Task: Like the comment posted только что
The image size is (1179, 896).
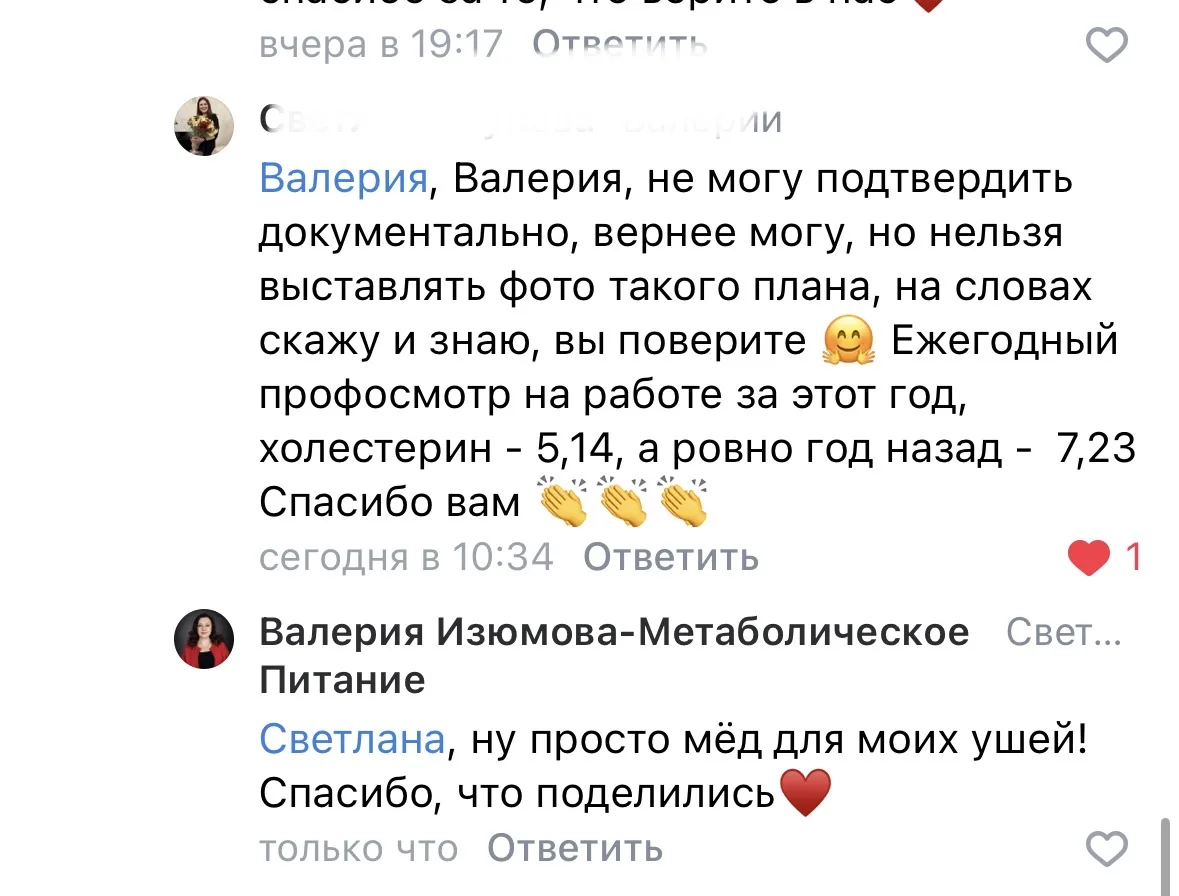Action: tap(1106, 849)
